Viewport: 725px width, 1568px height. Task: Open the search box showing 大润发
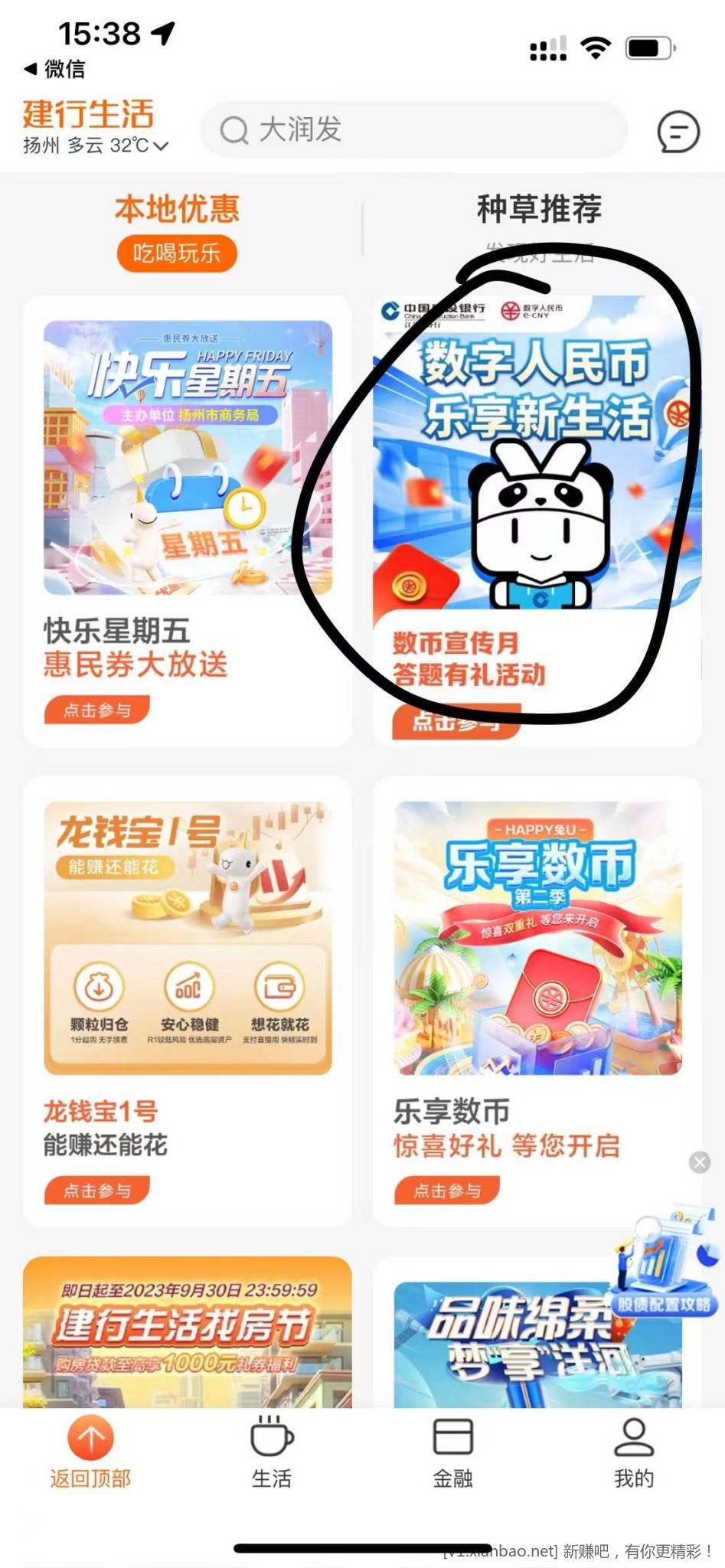pyautogui.click(x=413, y=130)
